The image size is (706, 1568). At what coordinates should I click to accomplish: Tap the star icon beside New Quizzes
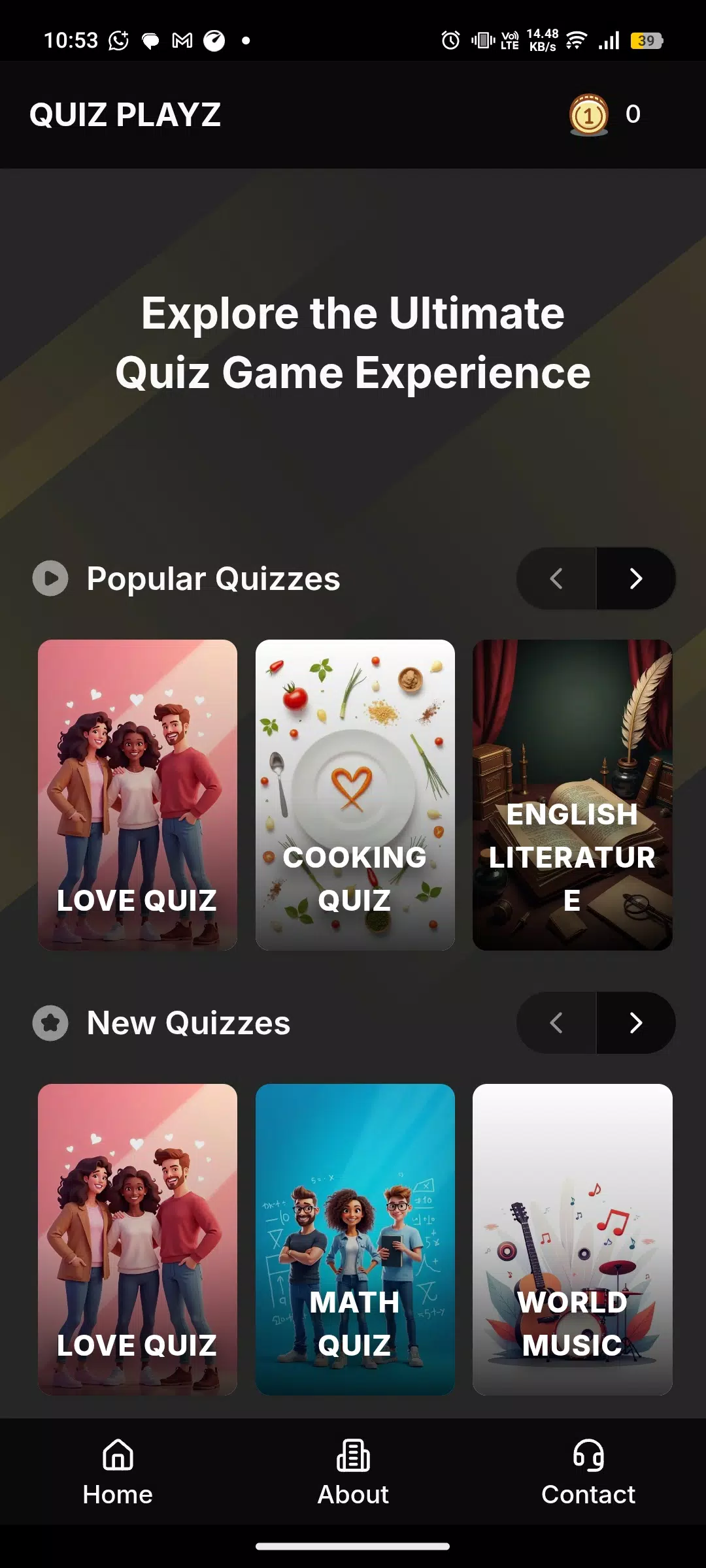pyautogui.click(x=50, y=1023)
